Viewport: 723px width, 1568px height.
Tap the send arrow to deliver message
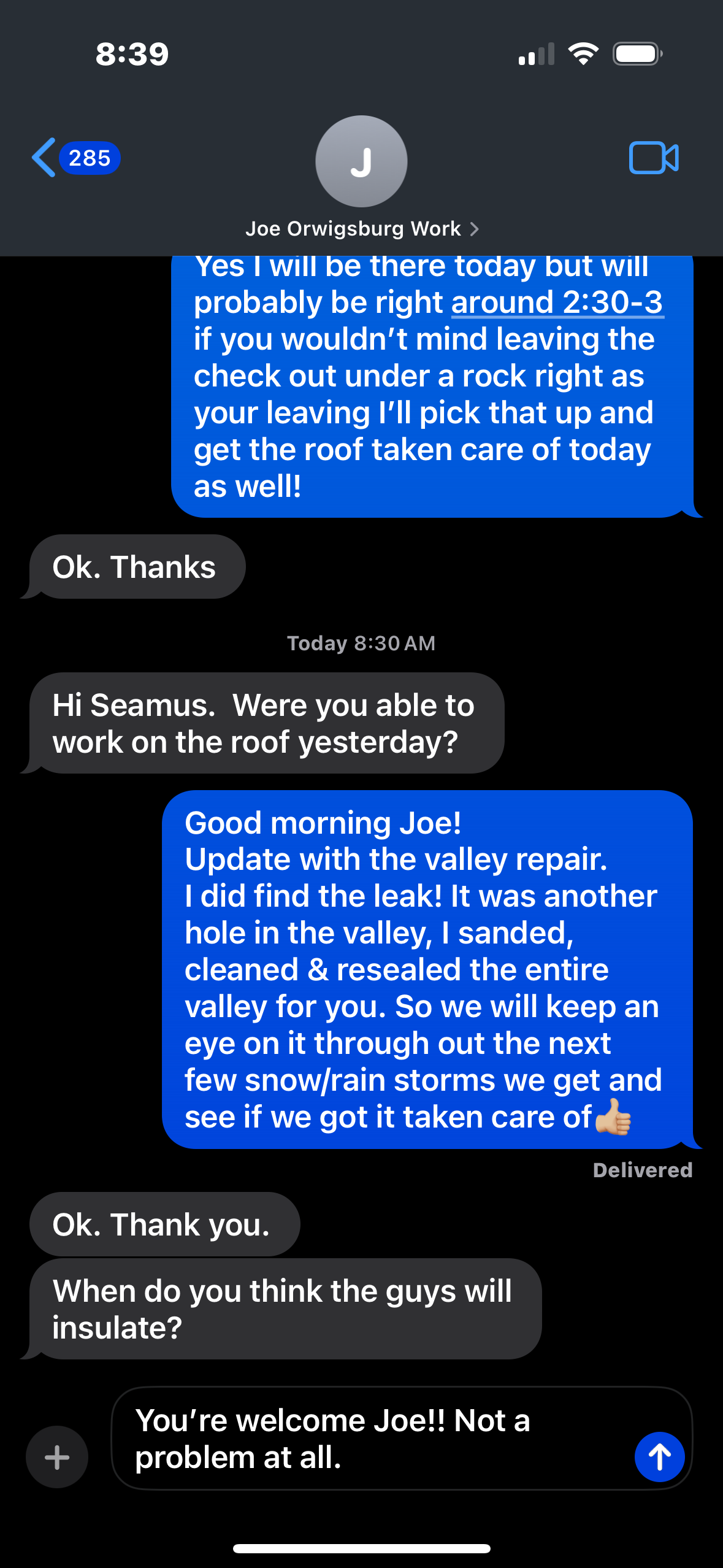(x=660, y=1456)
